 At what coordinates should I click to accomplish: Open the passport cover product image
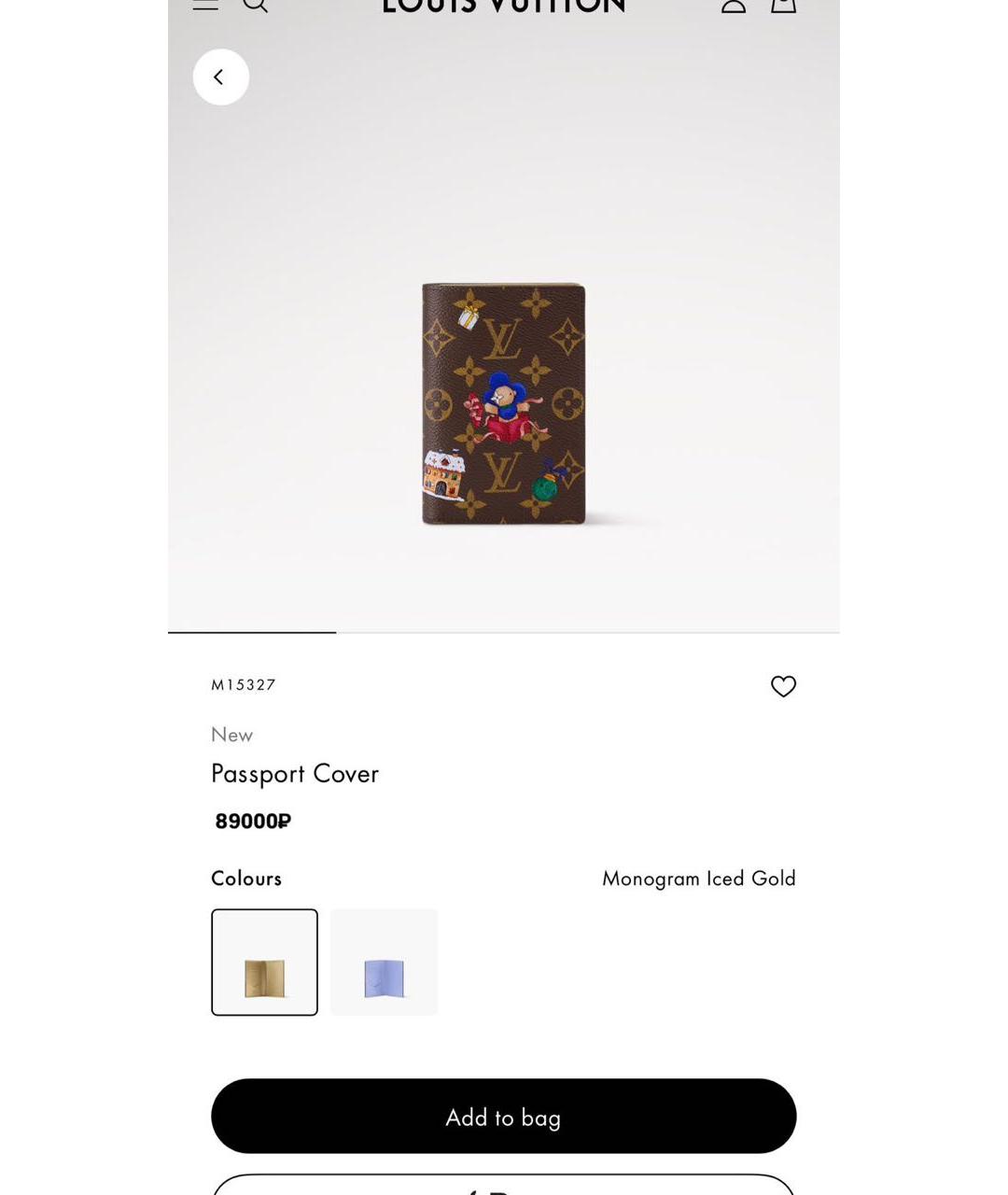pos(503,403)
